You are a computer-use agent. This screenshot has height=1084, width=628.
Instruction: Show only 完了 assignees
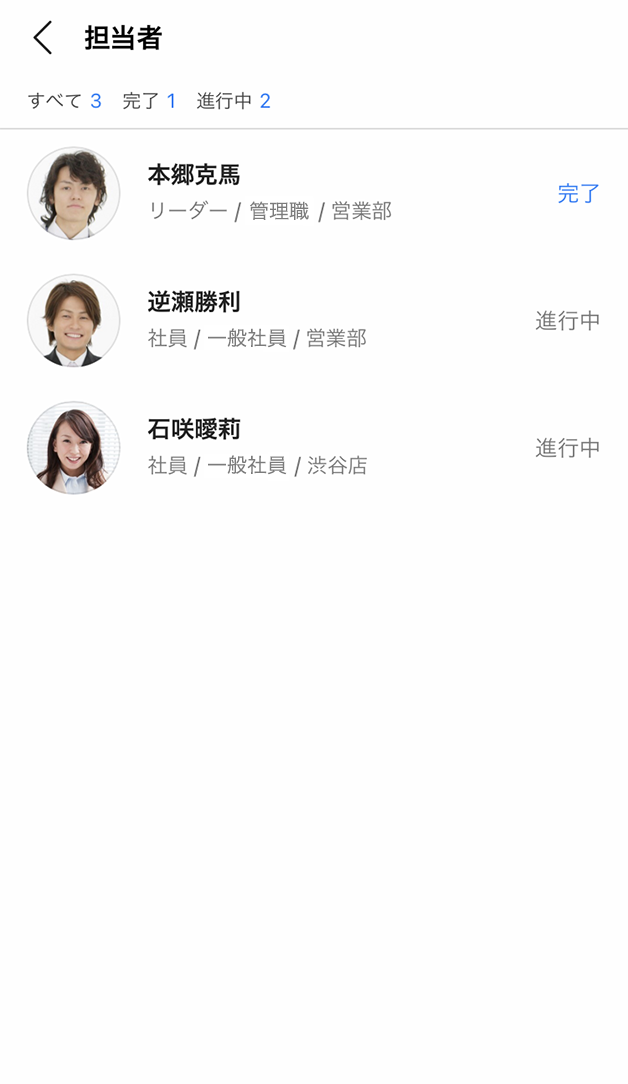tap(149, 101)
